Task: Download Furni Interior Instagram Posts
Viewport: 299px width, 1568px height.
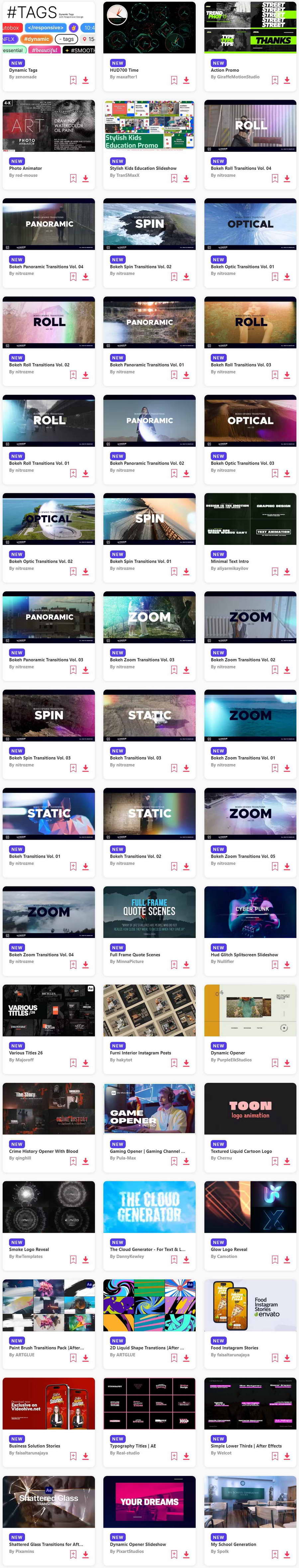Action: pyautogui.click(x=186, y=1063)
